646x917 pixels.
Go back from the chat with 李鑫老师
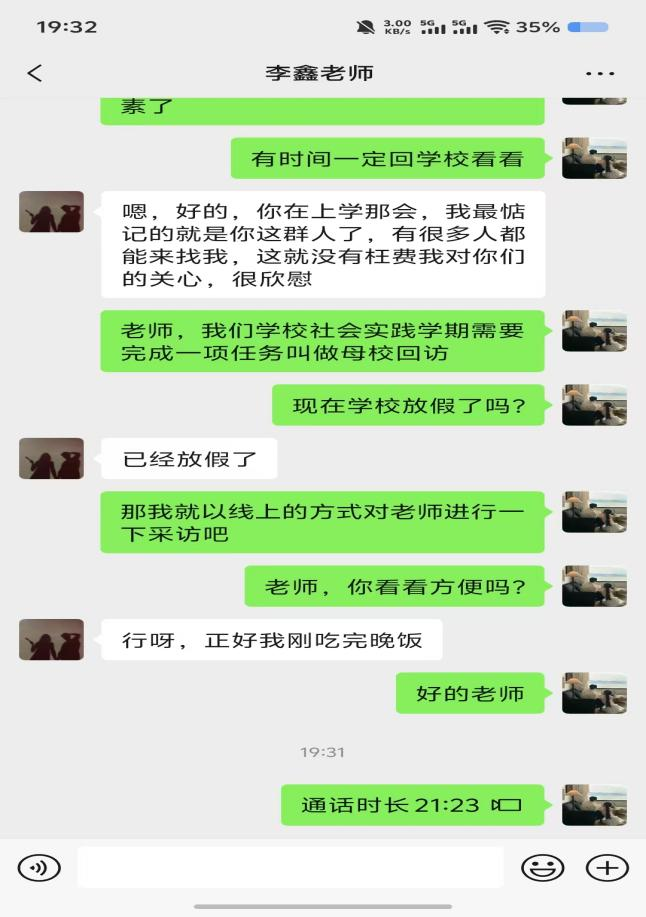[35, 73]
